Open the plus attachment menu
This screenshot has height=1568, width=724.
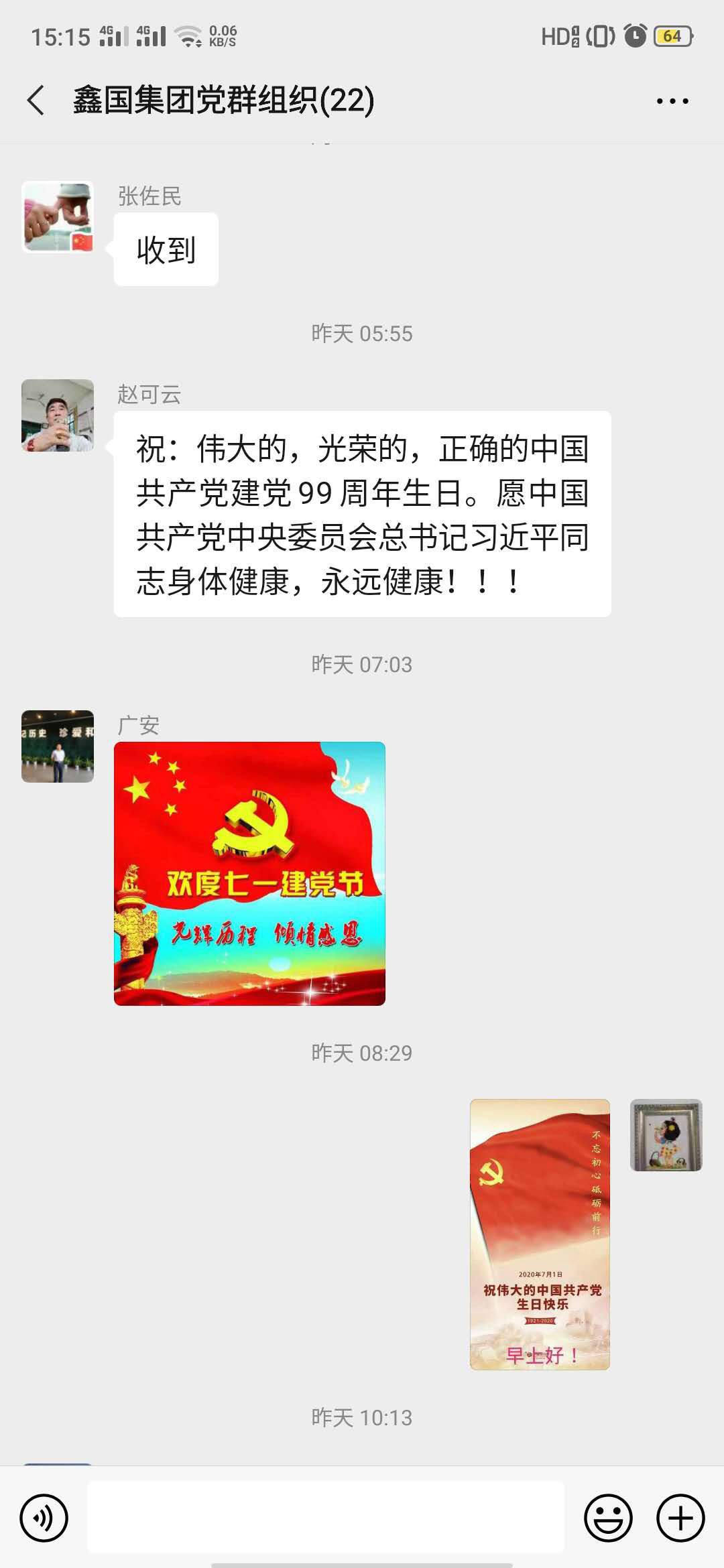click(680, 1518)
